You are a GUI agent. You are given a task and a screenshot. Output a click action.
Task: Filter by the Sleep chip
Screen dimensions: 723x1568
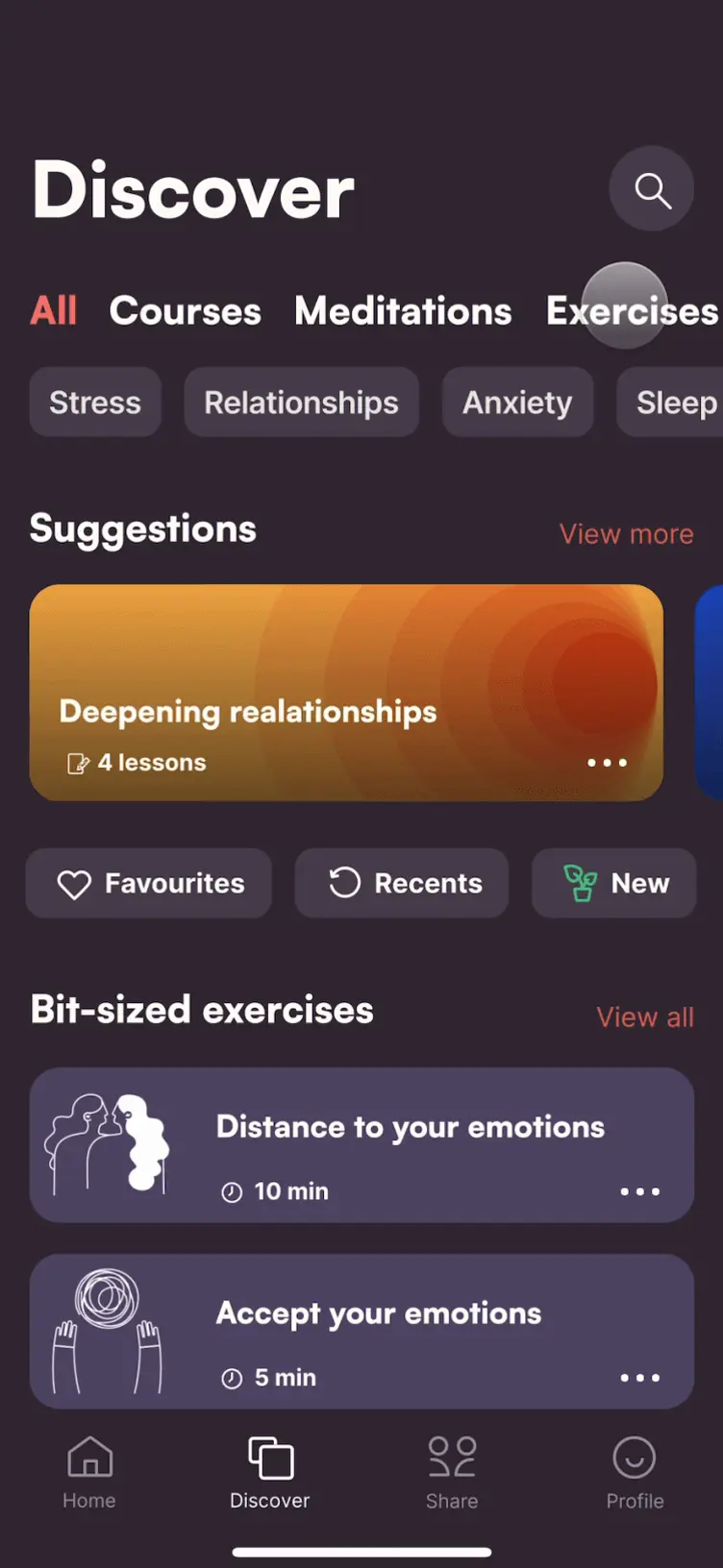click(675, 403)
